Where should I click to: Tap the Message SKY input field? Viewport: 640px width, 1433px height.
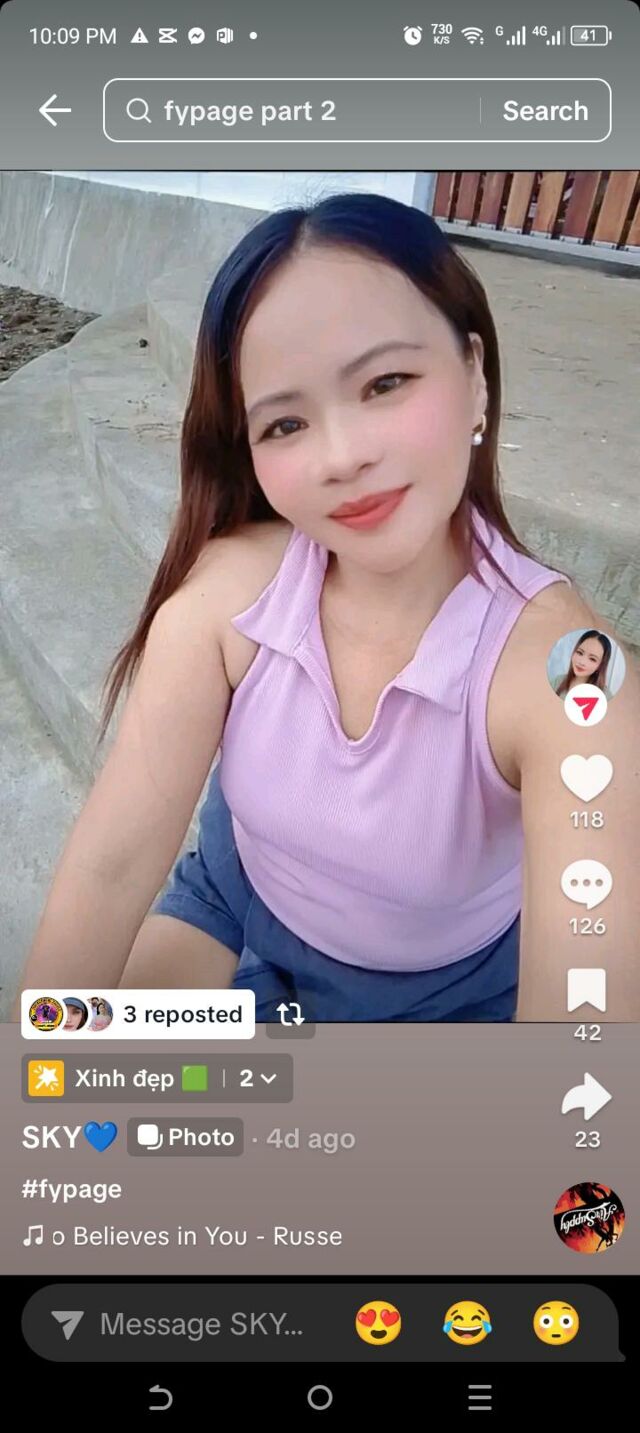click(x=200, y=1325)
